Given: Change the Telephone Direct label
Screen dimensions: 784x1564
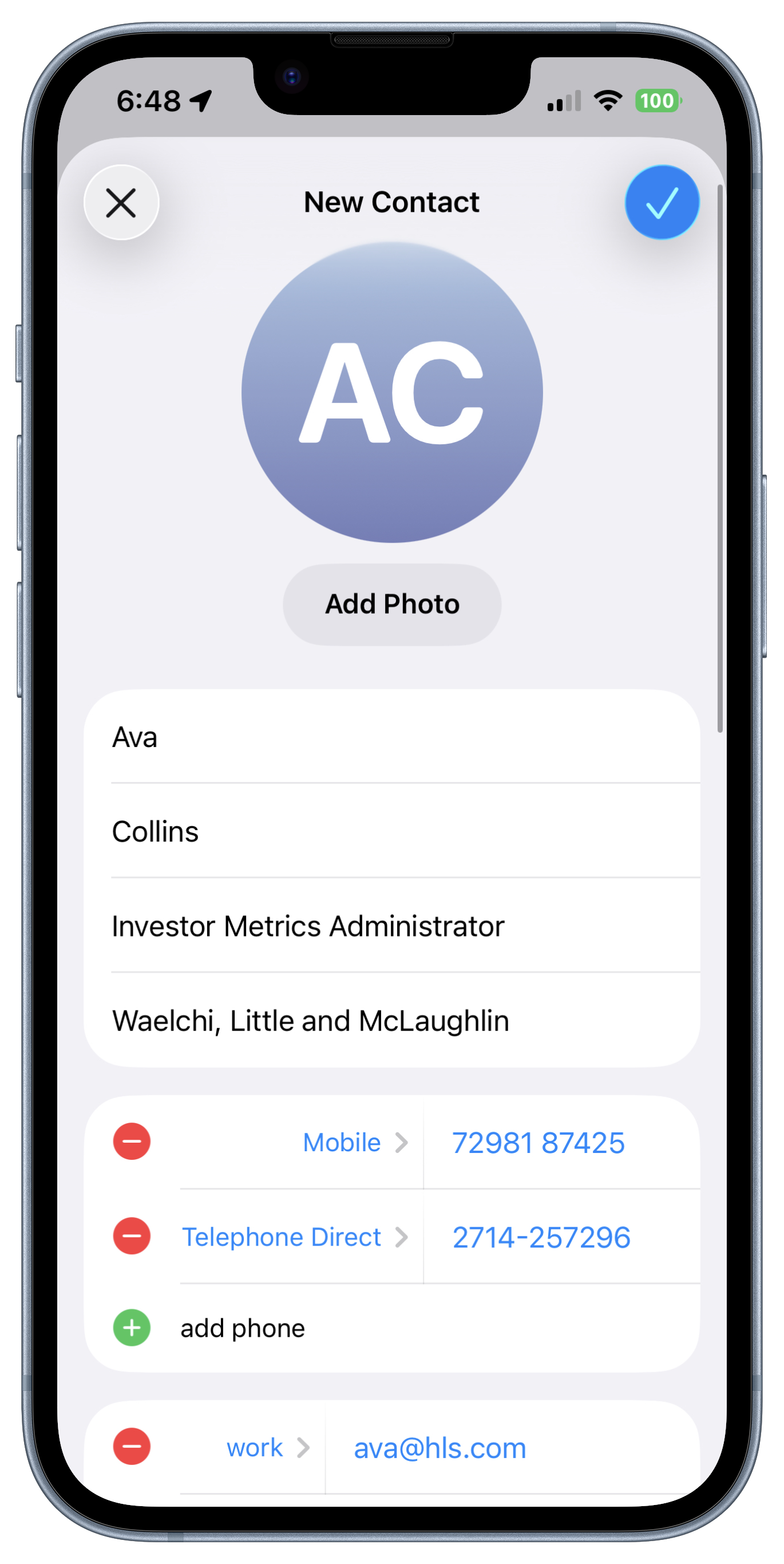Looking at the screenshot, I should click(x=295, y=1237).
